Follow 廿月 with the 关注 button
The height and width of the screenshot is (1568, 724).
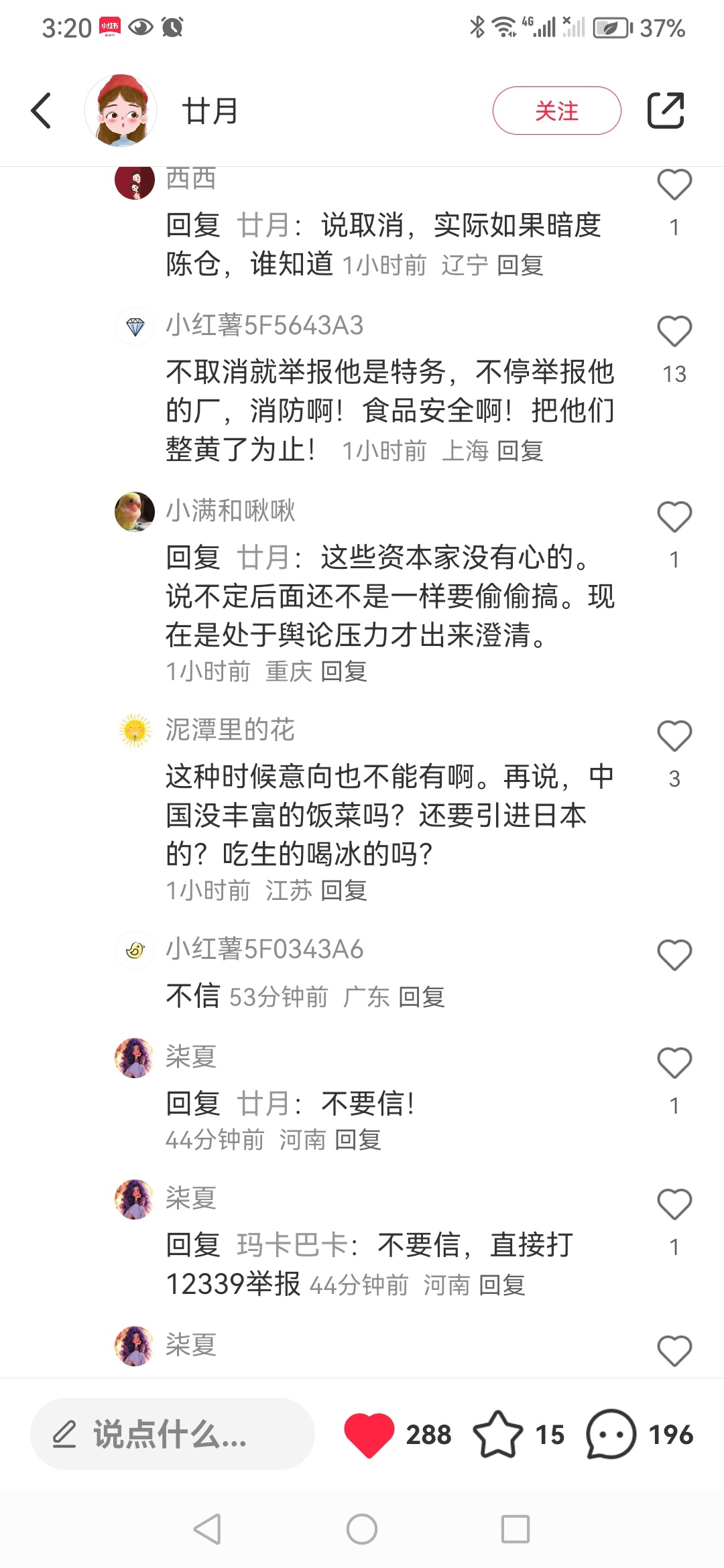(x=556, y=111)
